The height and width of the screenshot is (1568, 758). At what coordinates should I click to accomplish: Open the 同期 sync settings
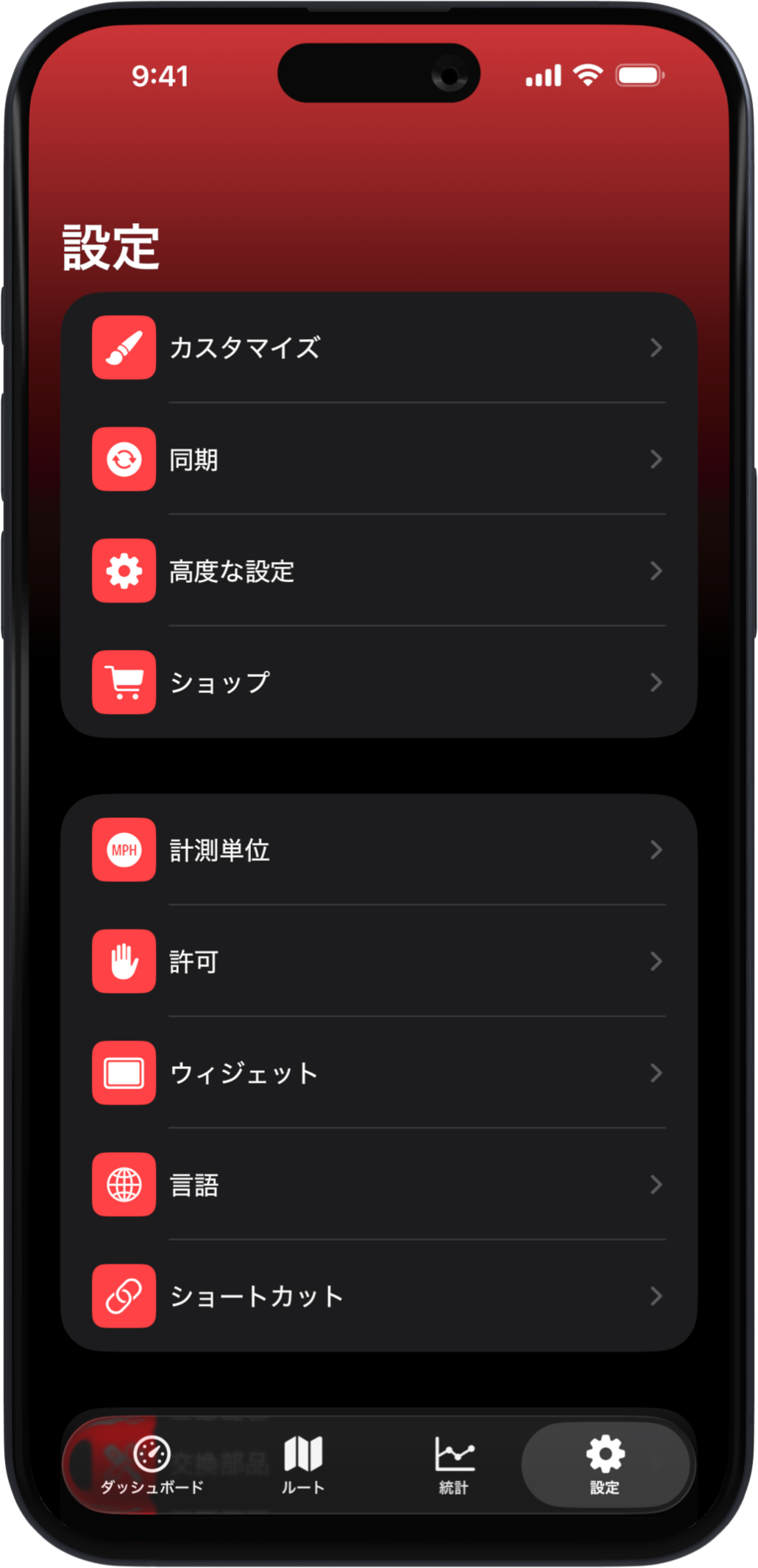378,459
